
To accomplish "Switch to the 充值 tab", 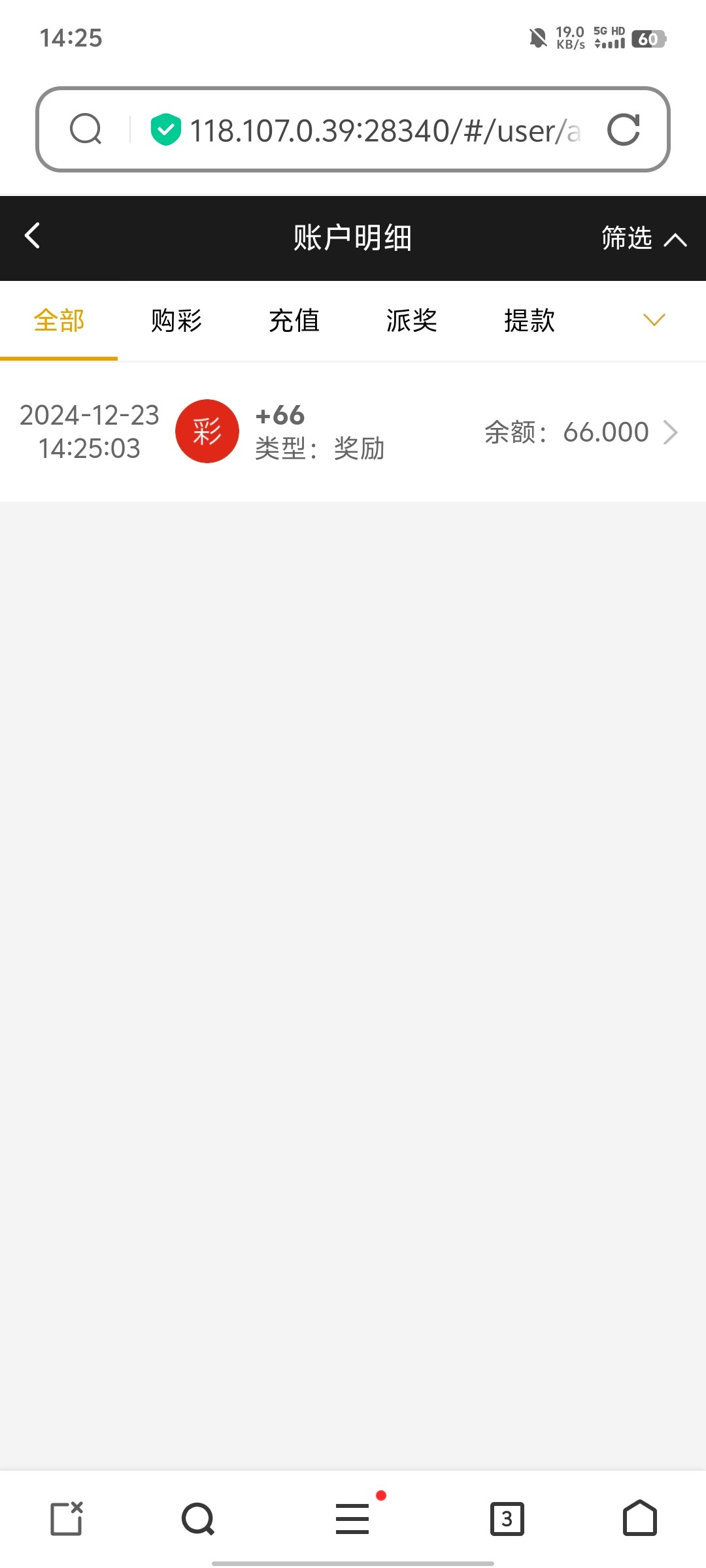I will (294, 321).
